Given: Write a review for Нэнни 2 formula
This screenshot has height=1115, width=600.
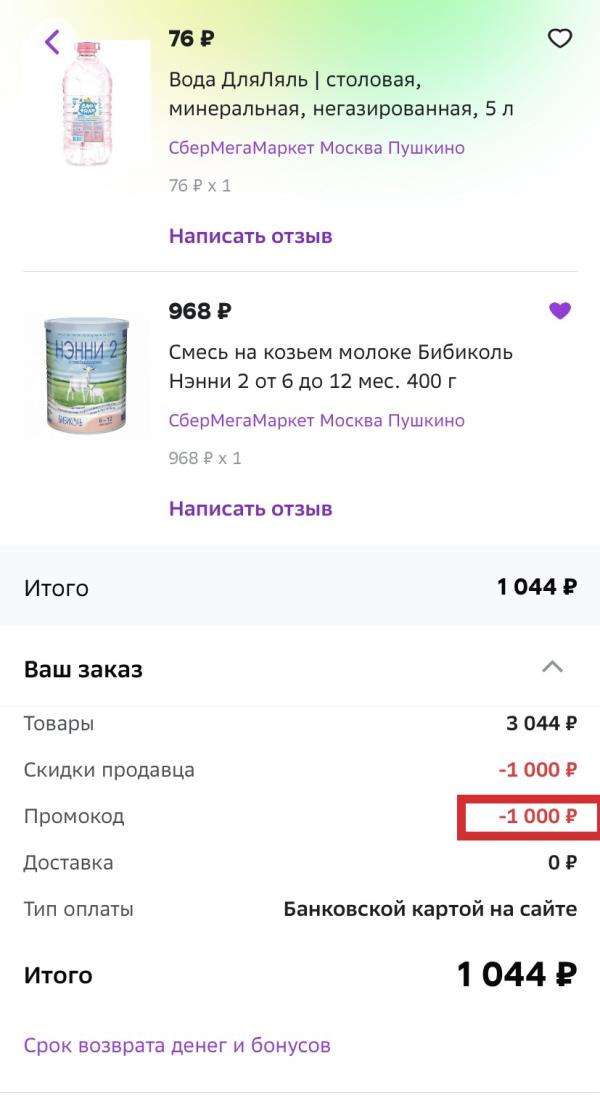Looking at the screenshot, I should pos(250,509).
